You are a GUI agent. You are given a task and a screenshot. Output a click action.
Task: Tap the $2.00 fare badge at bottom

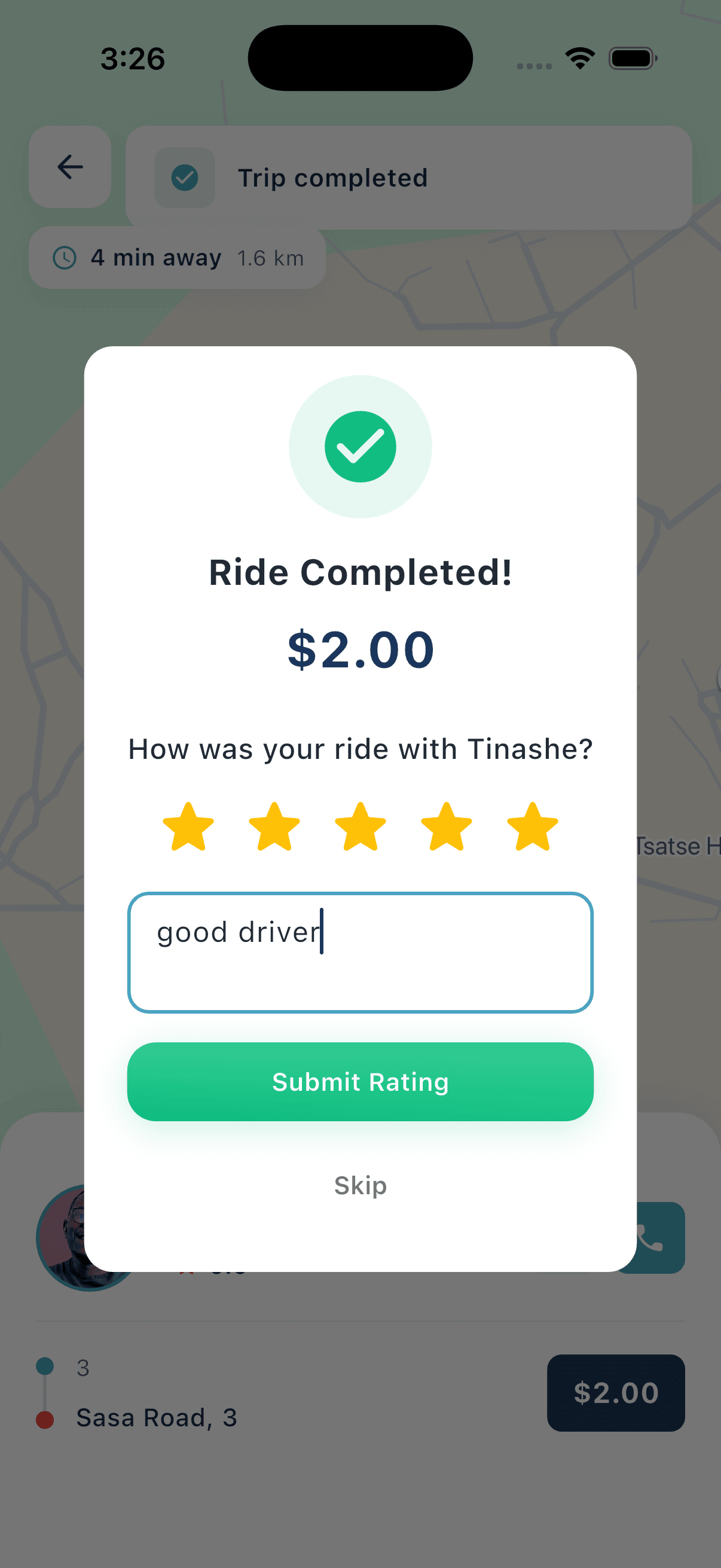[x=616, y=1393]
